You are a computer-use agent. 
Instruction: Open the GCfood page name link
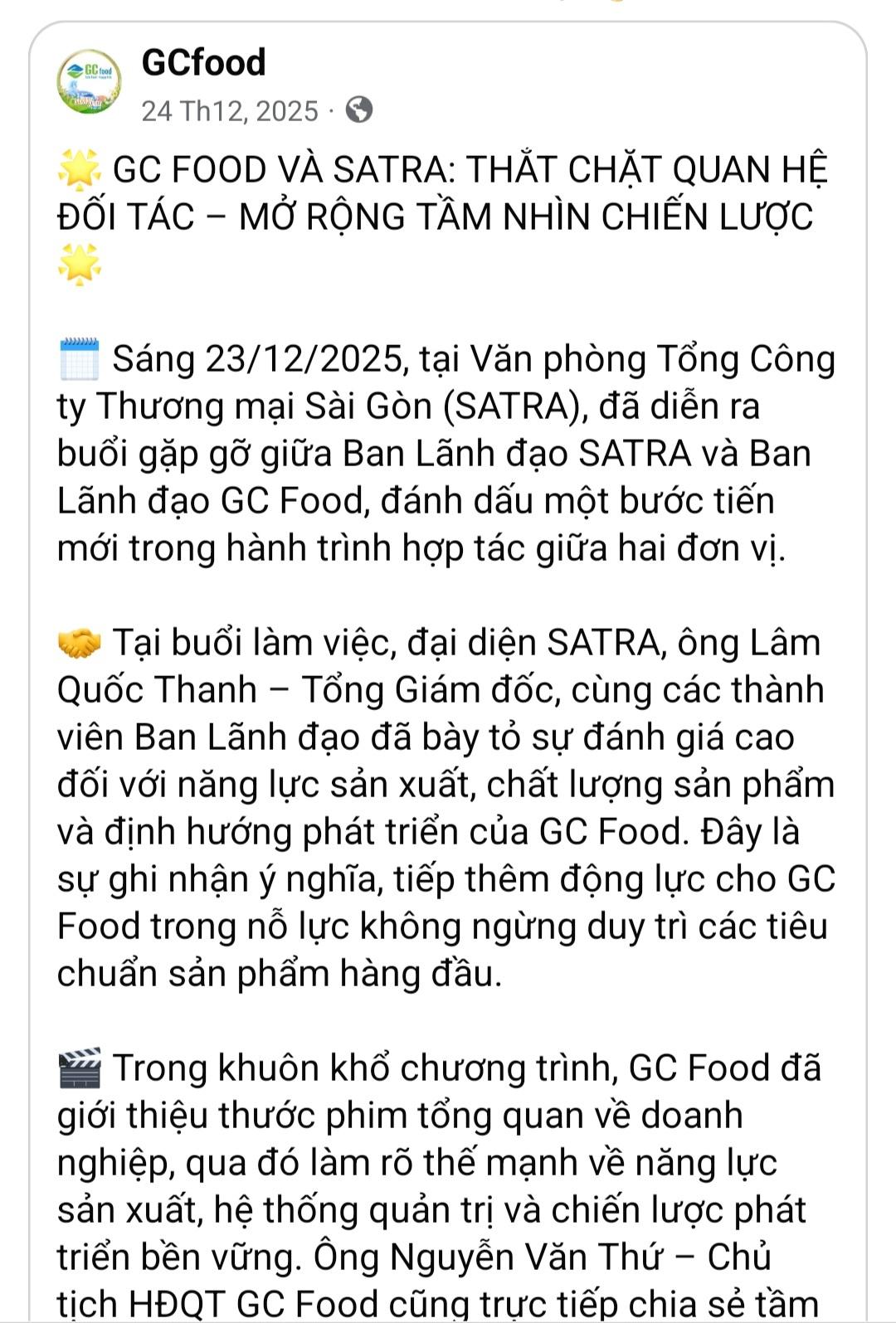pyautogui.click(x=203, y=63)
